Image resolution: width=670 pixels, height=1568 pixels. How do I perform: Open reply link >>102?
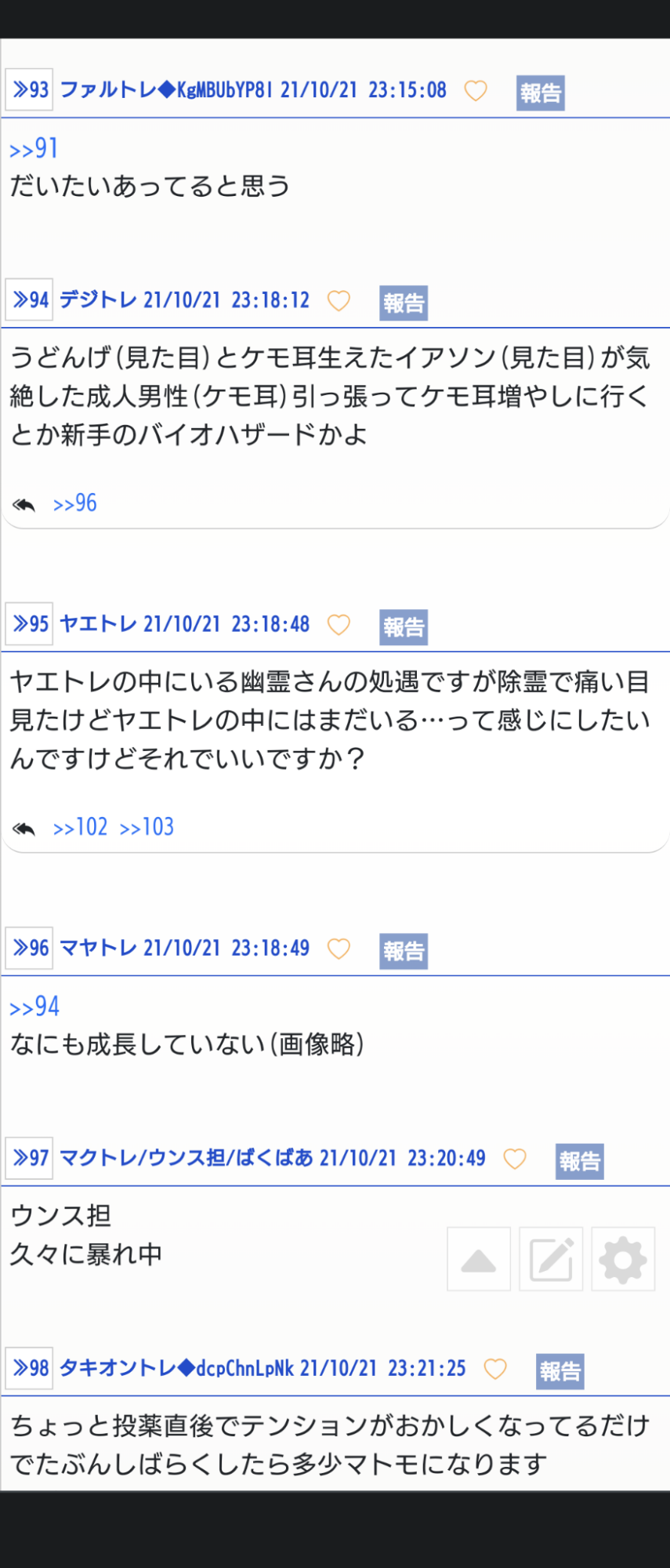[x=80, y=827]
